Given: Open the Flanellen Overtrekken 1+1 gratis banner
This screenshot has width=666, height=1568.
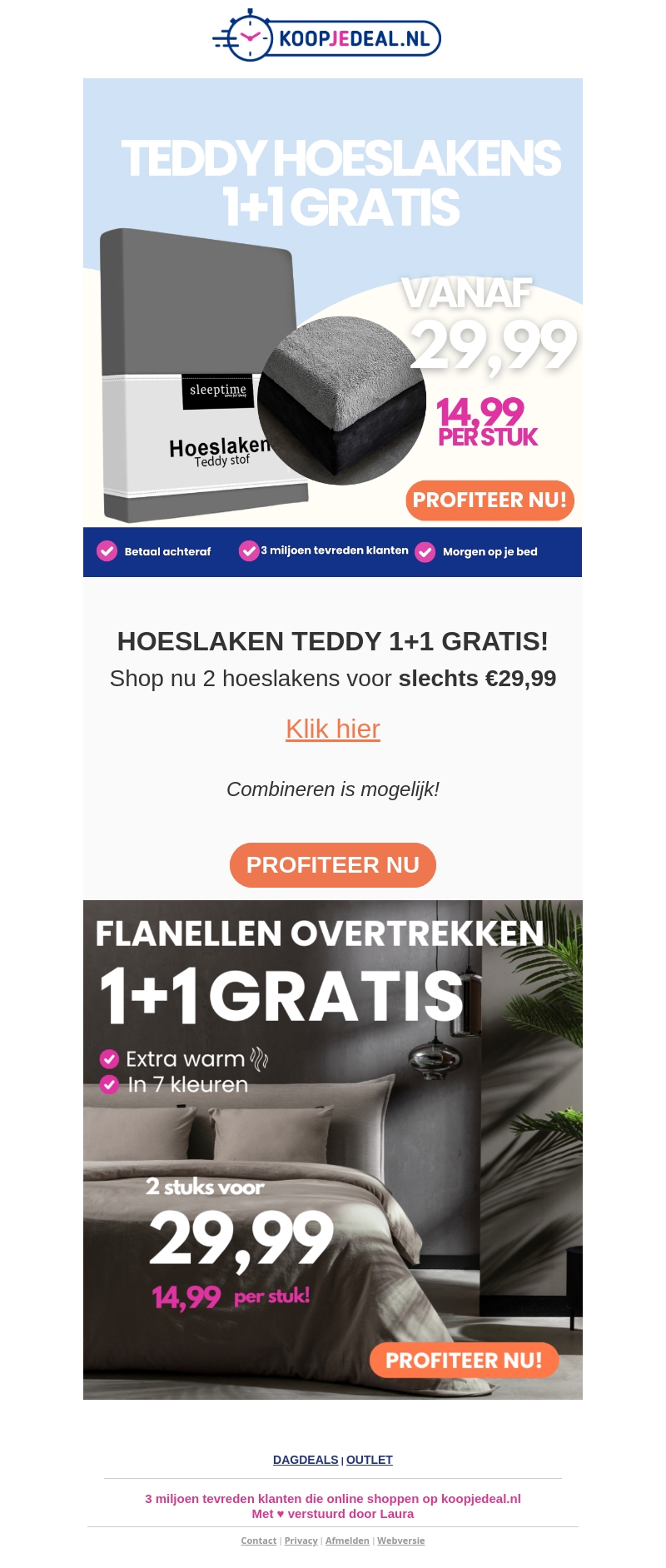Looking at the screenshot, I should 333,1149.
